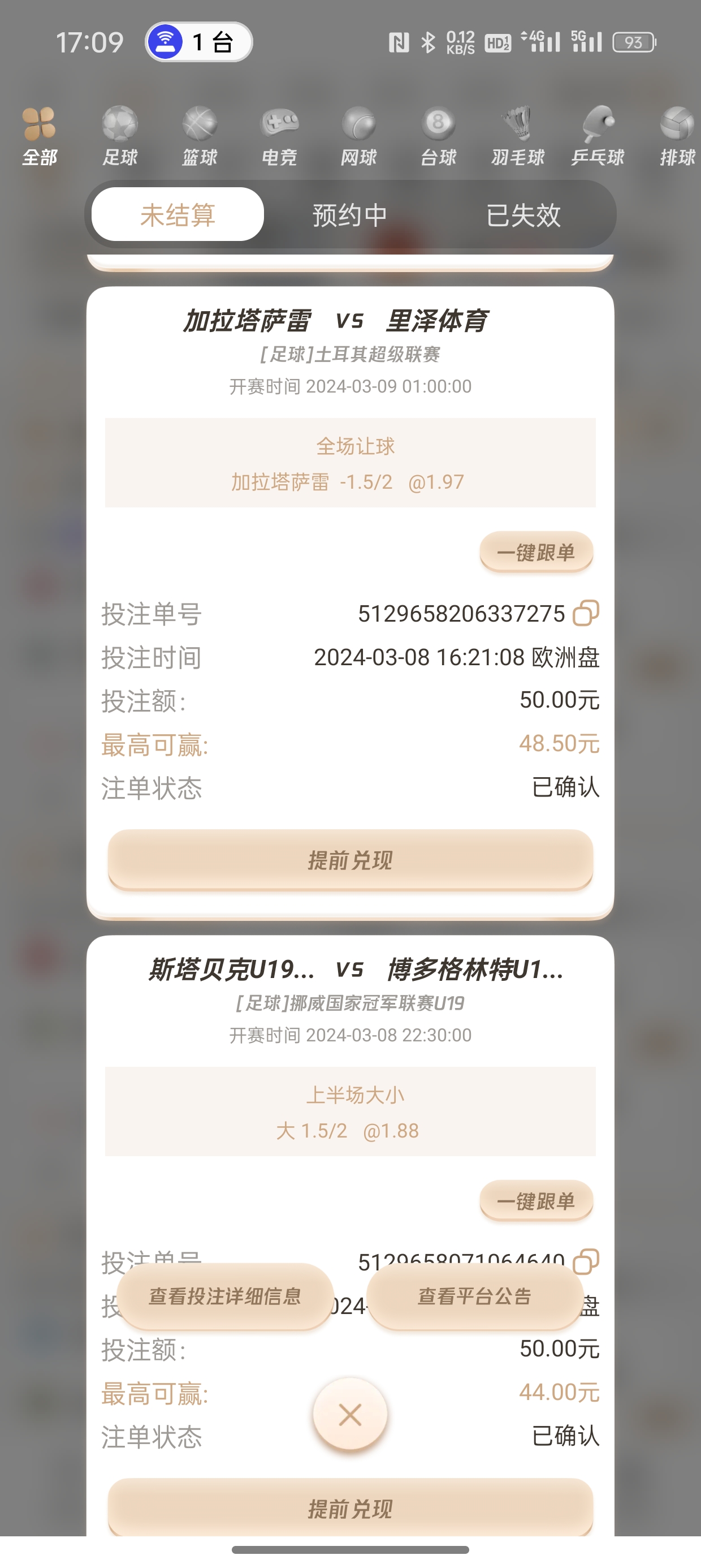701x1568 pixels.
Task: Copy bet number 5129658206337275
Action: [x=586, y=613]
